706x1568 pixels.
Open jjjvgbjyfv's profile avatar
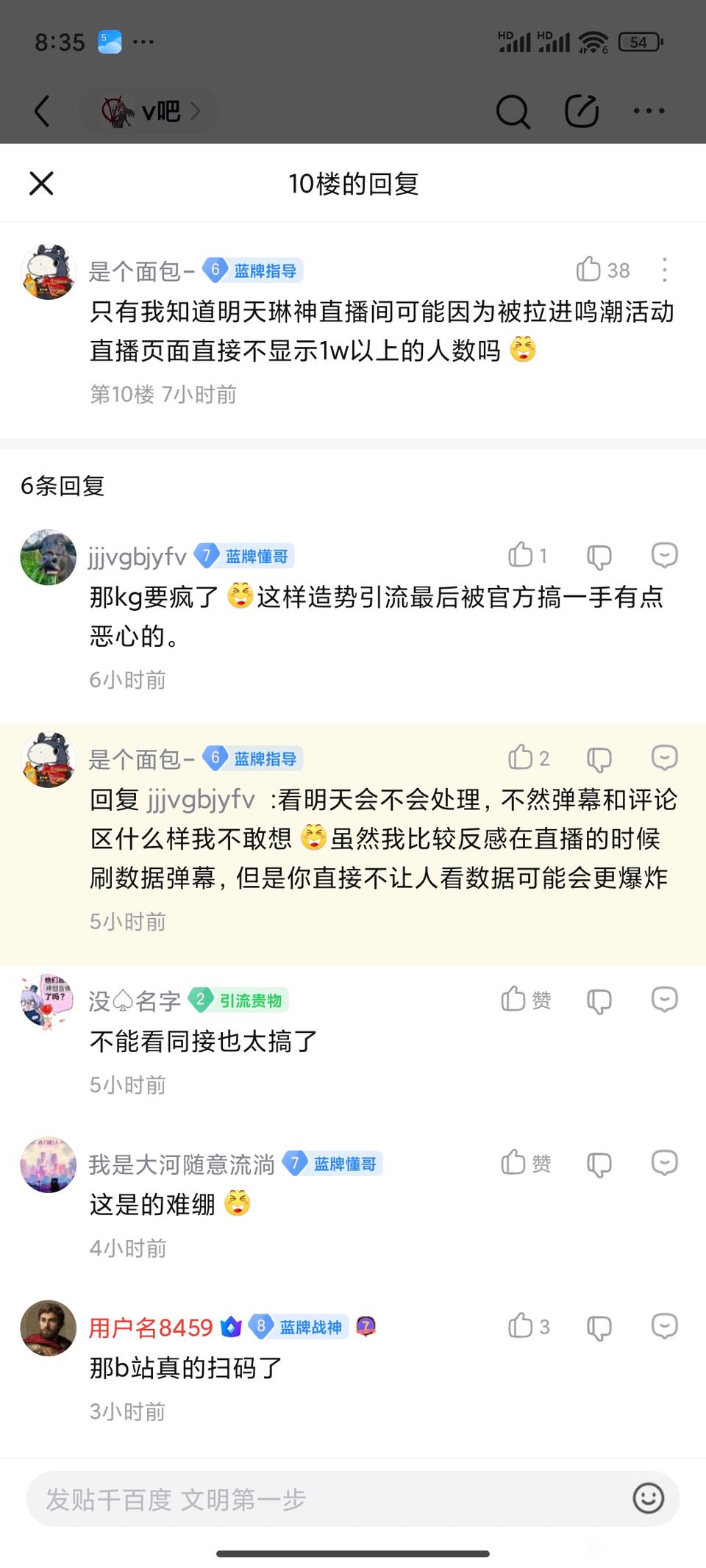(x=49, y=557)
